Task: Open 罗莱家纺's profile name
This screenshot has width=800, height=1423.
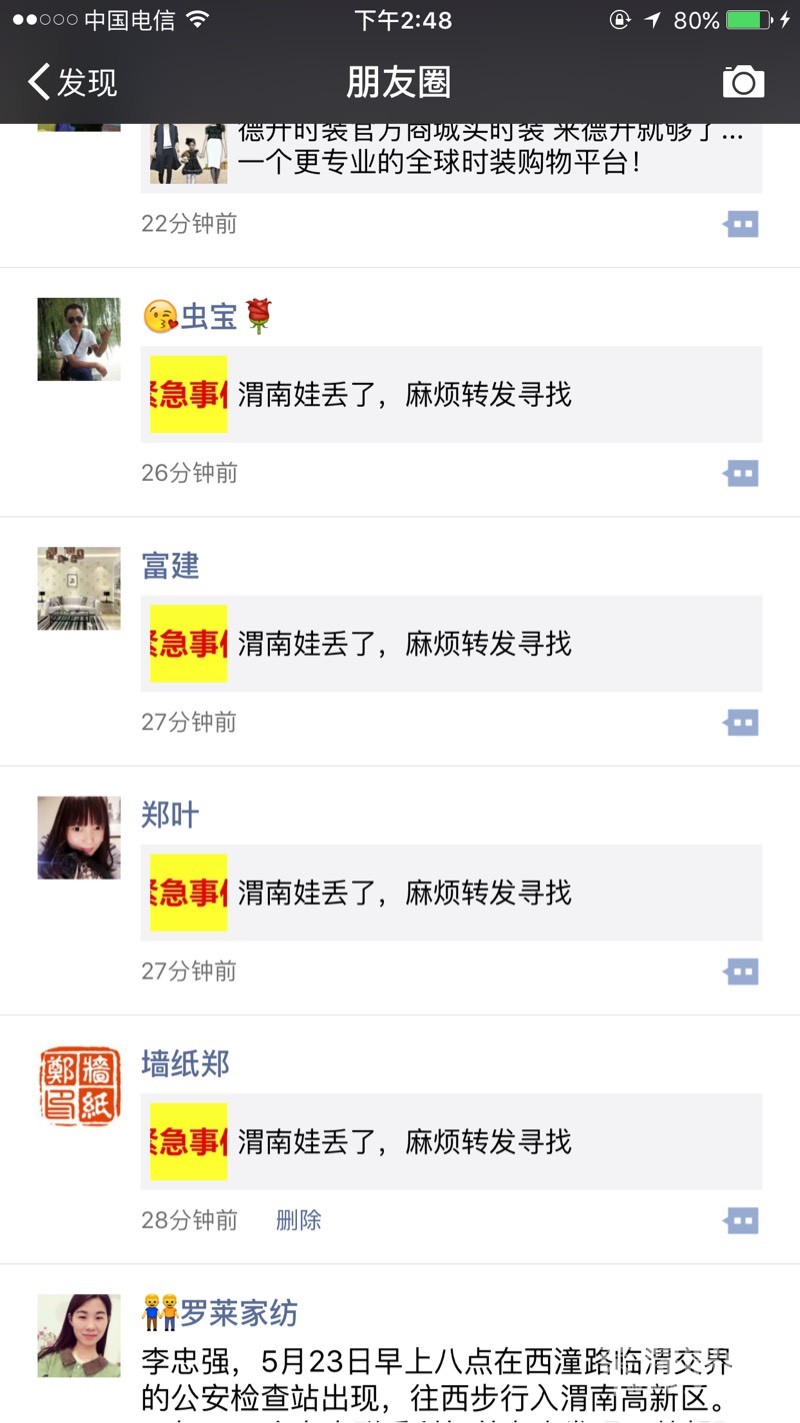Action: coord(238,1313)
